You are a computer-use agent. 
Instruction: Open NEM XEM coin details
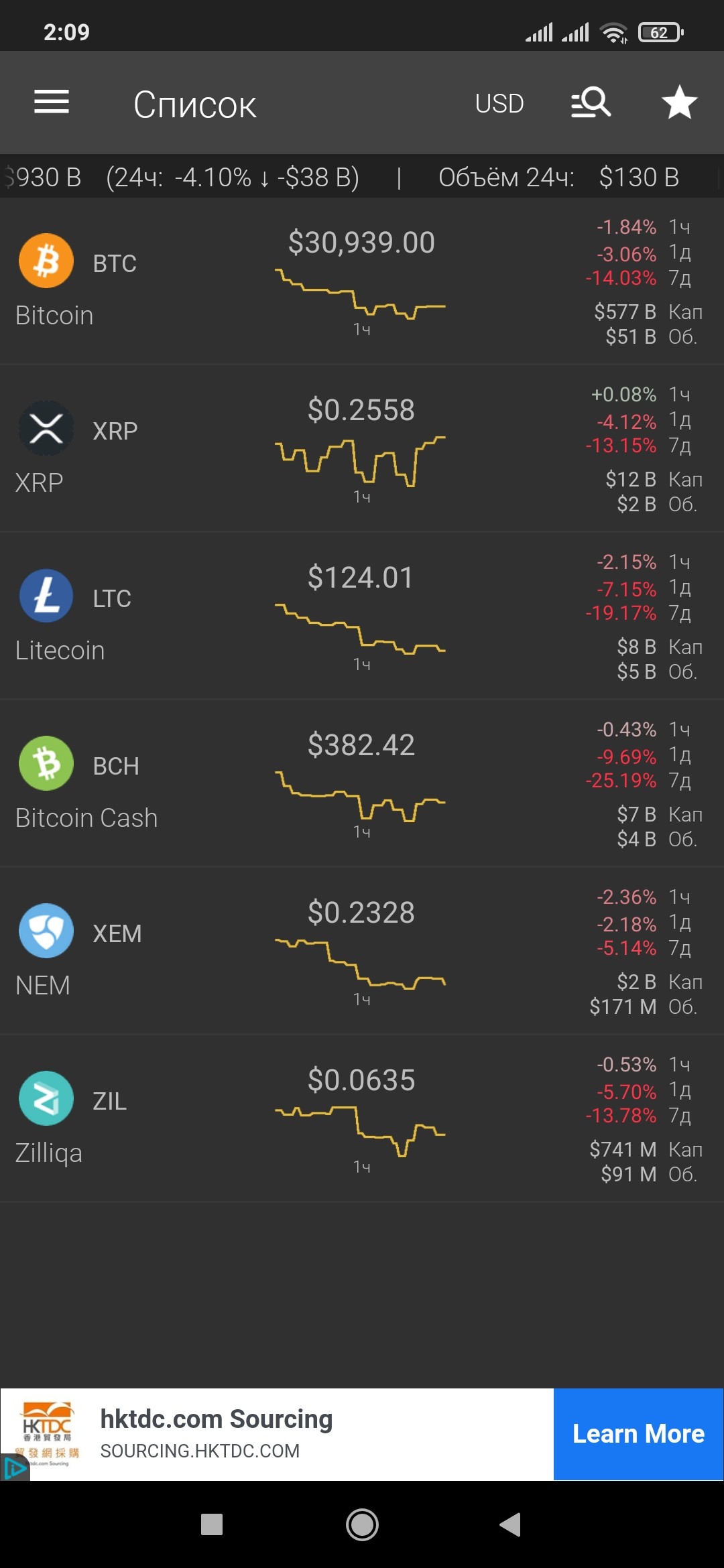(362, 951)
